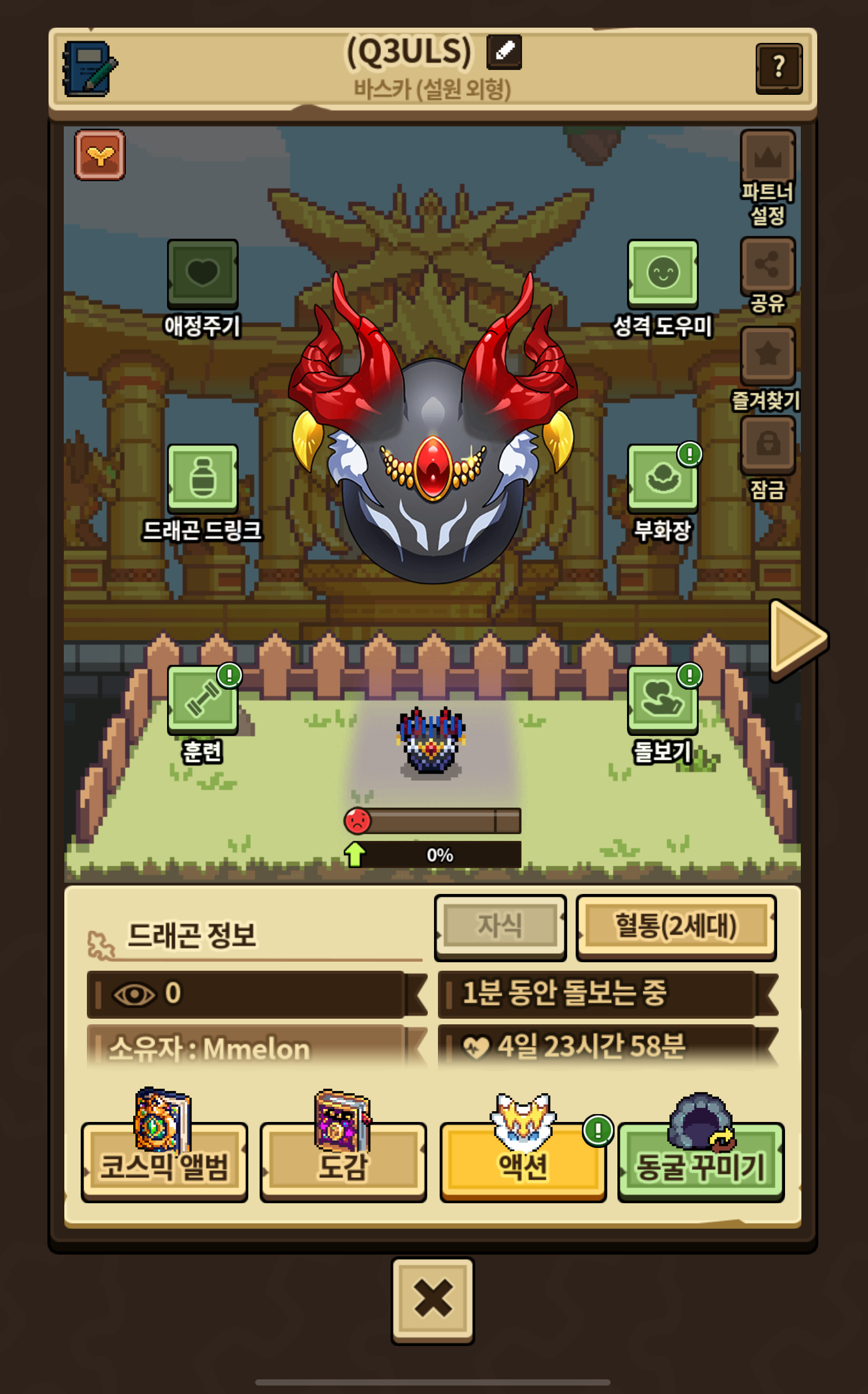Lock the dragon with 잠금

click(x=768, y=444)
